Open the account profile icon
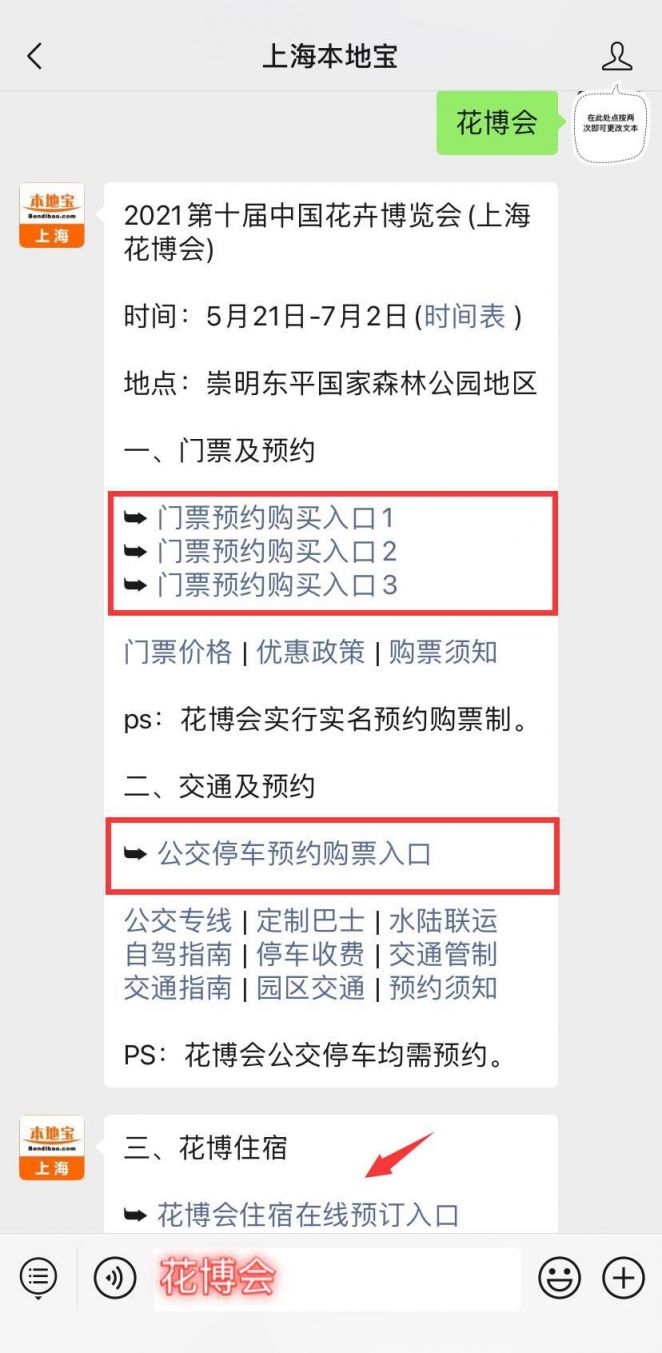 coord(617,56)
